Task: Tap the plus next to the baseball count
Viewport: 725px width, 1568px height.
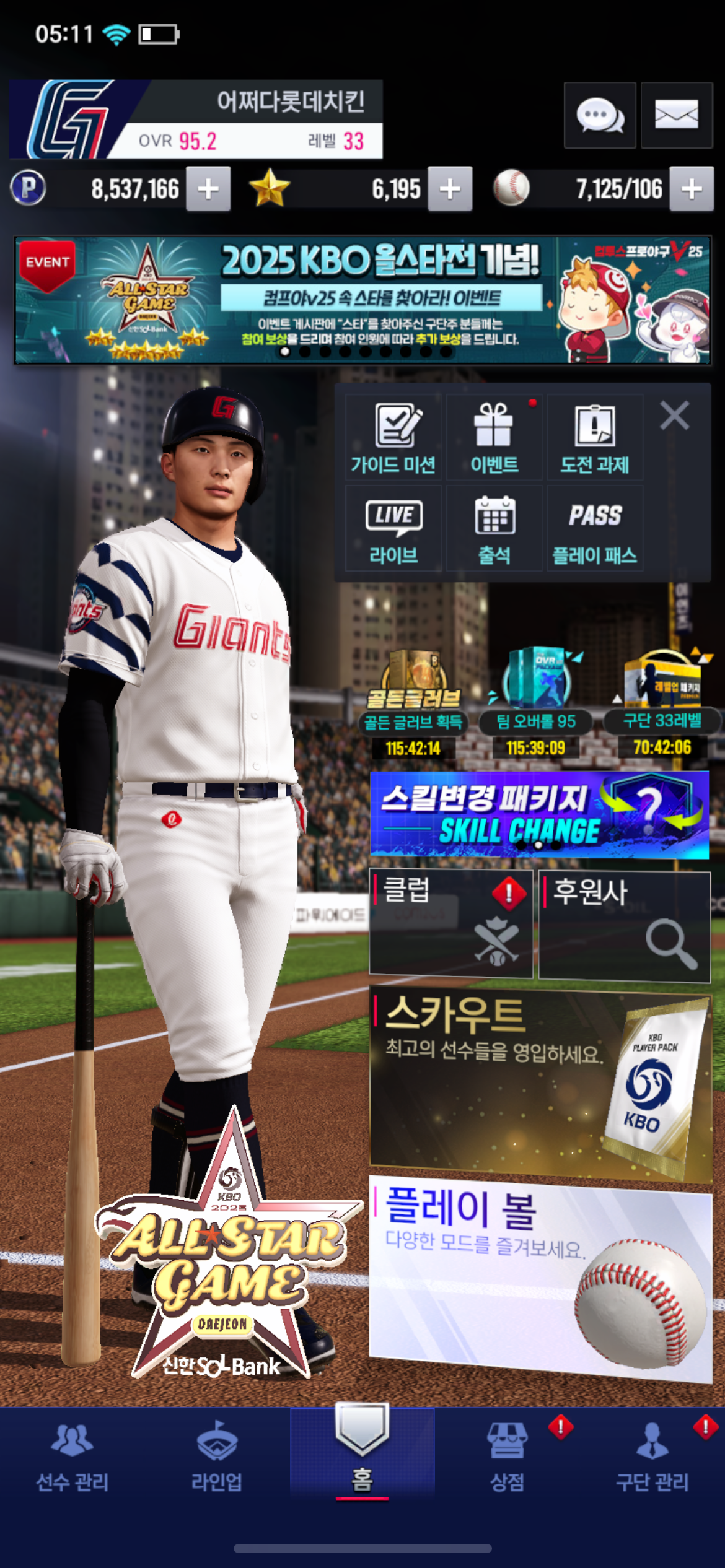Action: (692, 189)
